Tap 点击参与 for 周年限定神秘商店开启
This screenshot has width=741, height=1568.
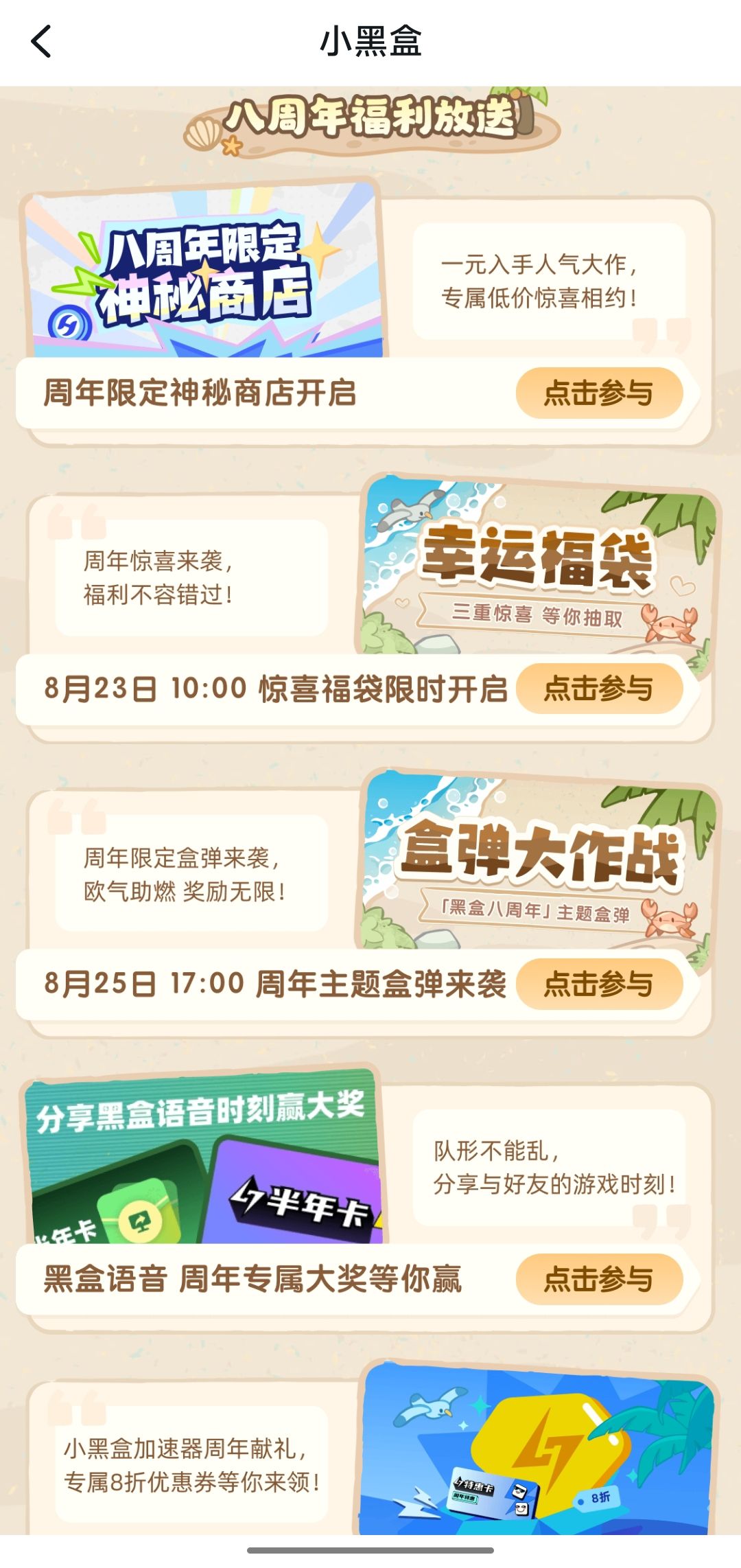coord(599,393)
